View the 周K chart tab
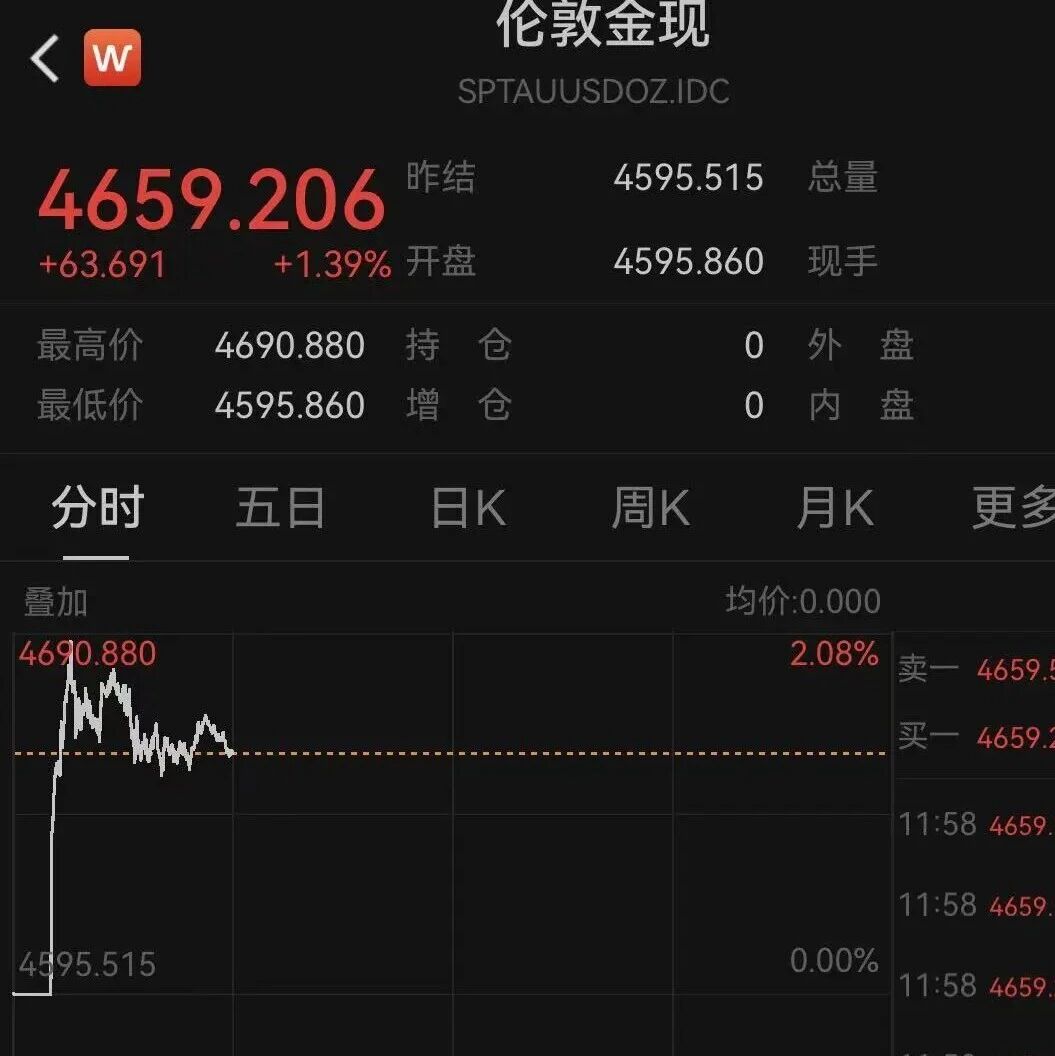This screenshot has height=1056, width=1055. (x=650, y=508)
